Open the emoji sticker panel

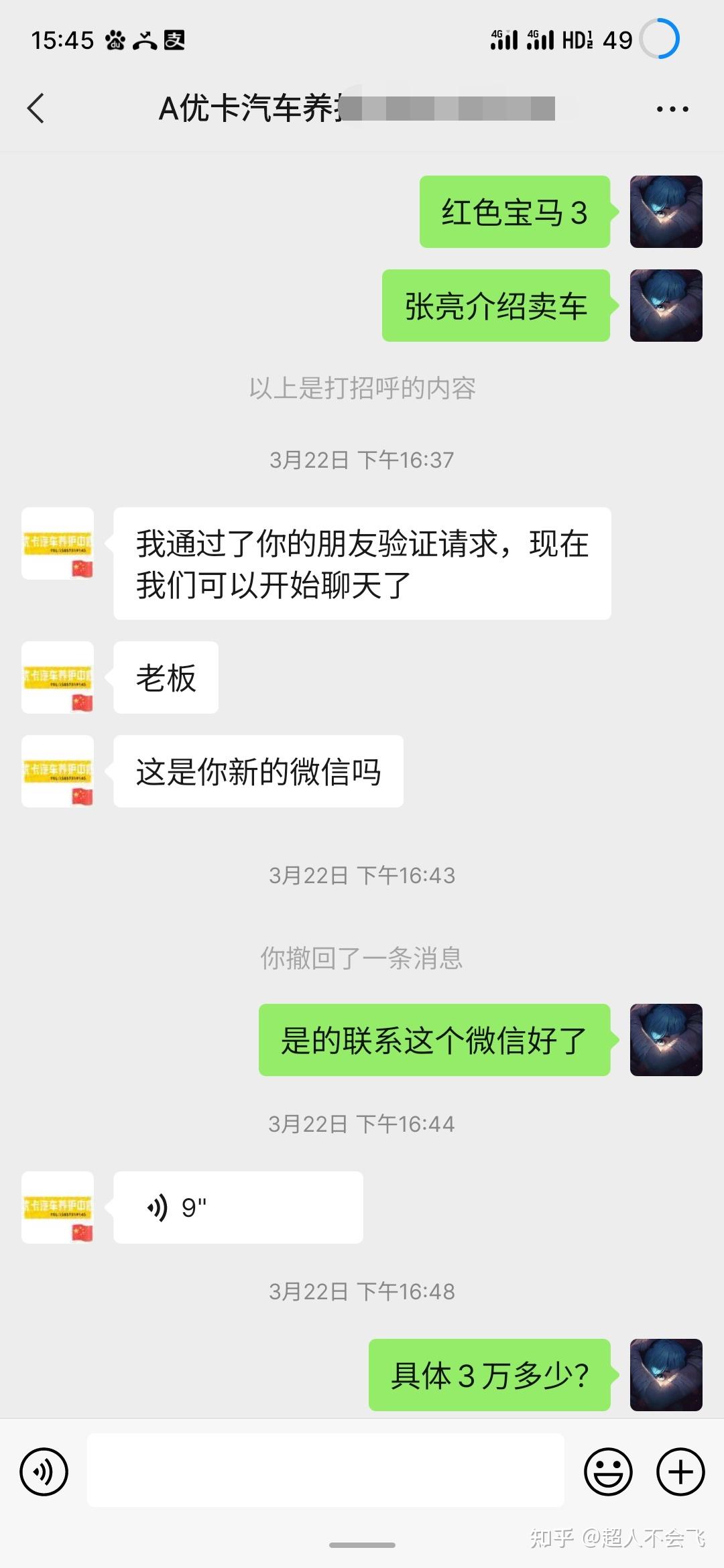(608, 1472)
